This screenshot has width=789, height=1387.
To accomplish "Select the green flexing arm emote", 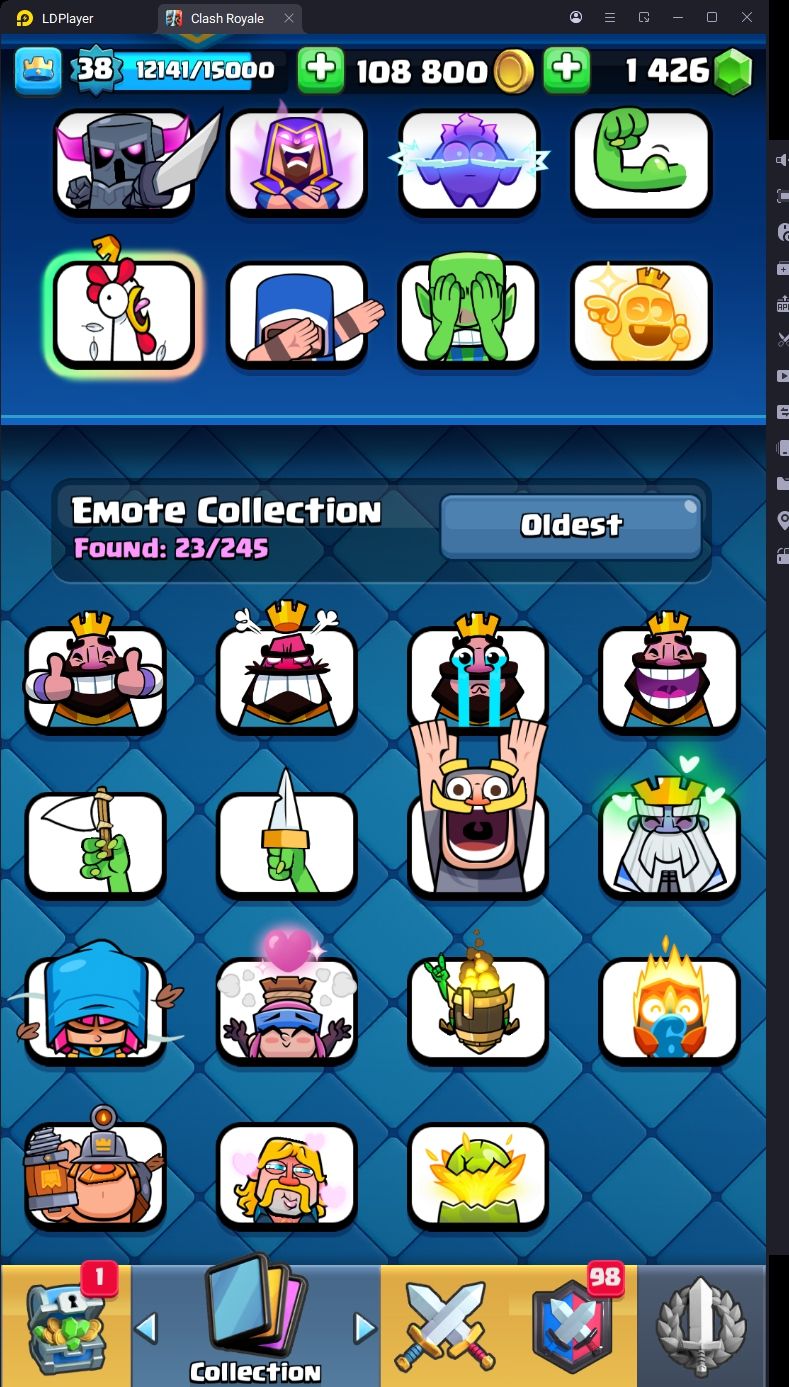I will click(x=641, y=162).
